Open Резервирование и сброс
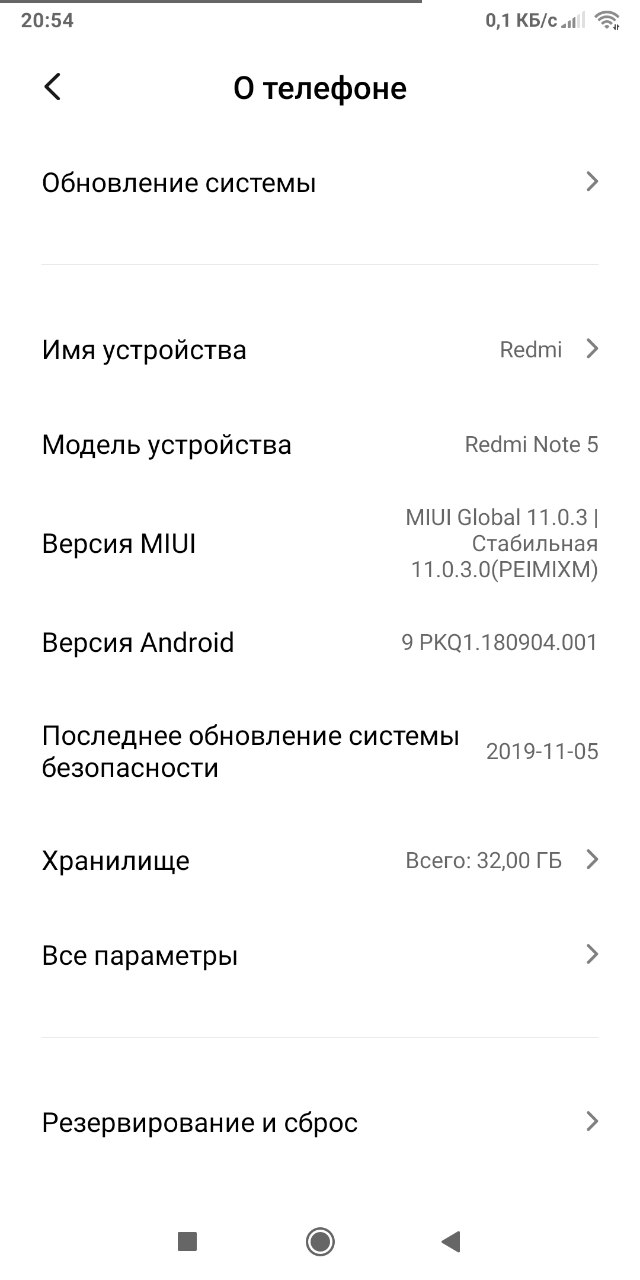640x1280 pixels. click(320, 1122)
